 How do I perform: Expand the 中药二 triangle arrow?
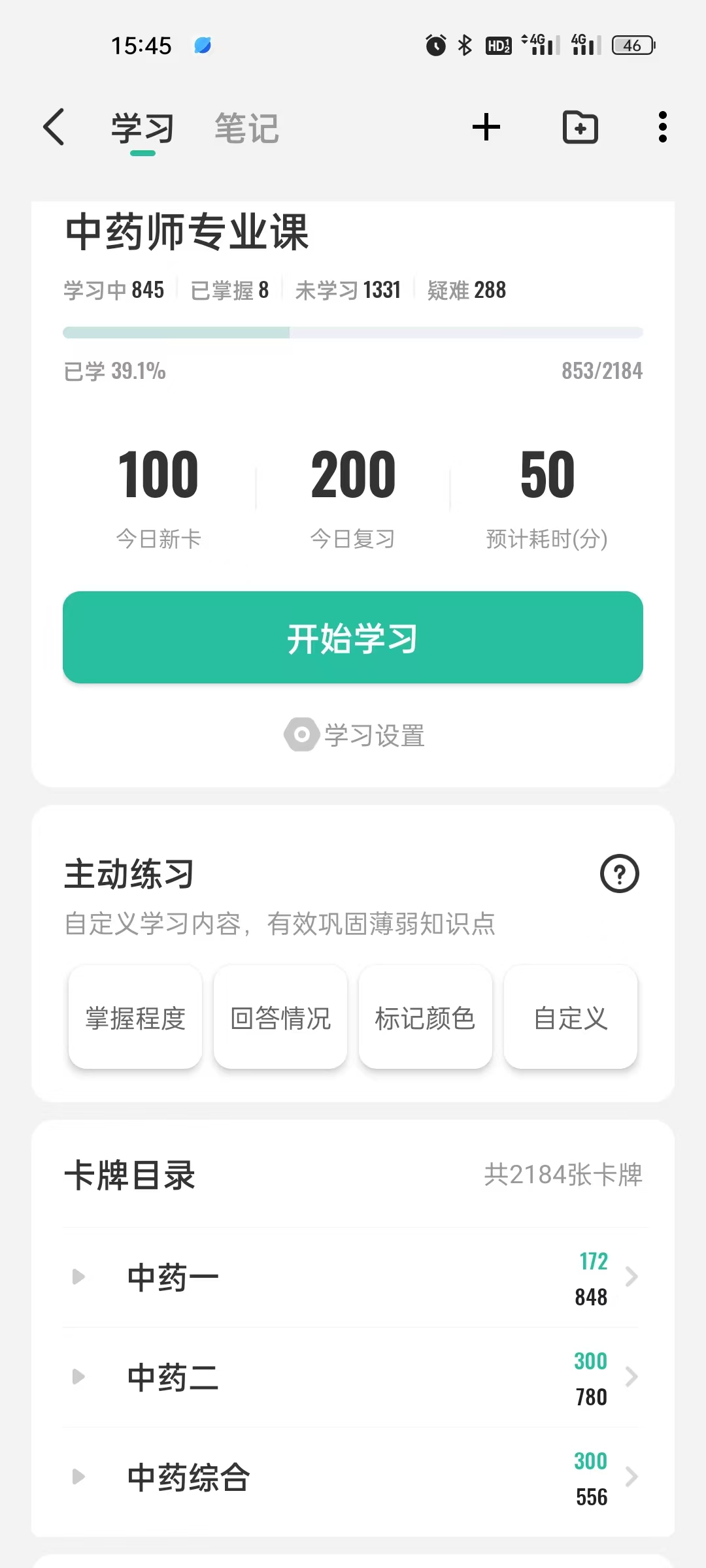(78, 1377)
